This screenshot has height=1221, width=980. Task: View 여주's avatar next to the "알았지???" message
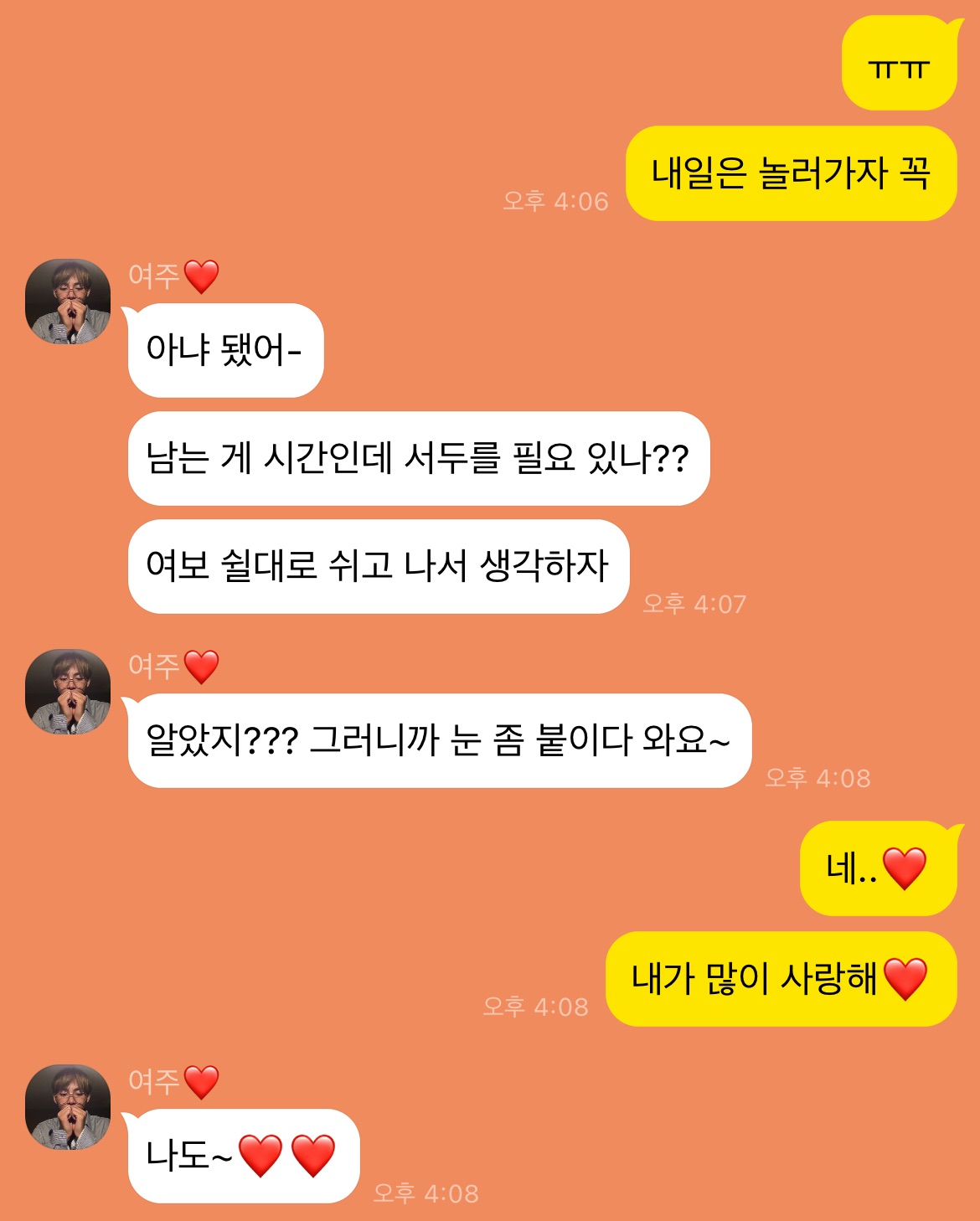point(68,692)
